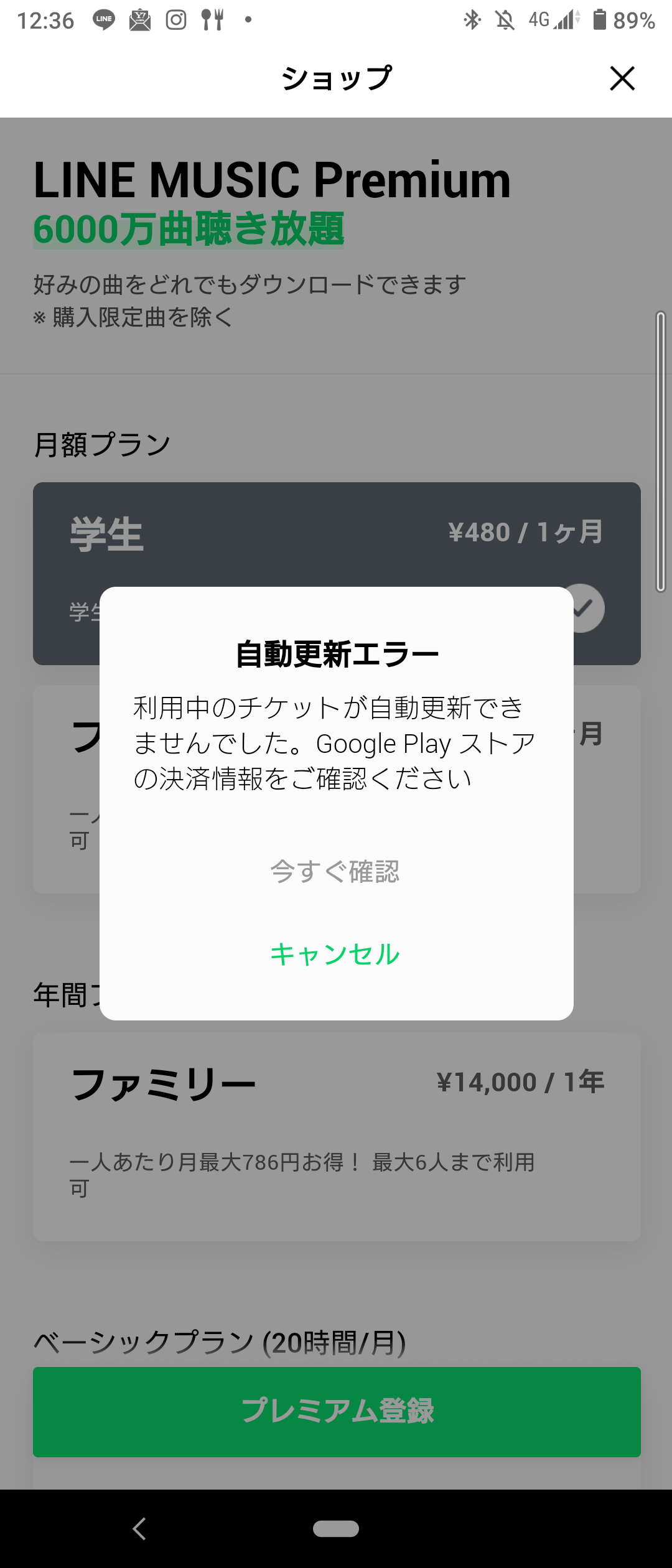This screenshot has width=672, height=1568.
Task: Open the LINE notification icon in status bar
Action: coord(105,19)
